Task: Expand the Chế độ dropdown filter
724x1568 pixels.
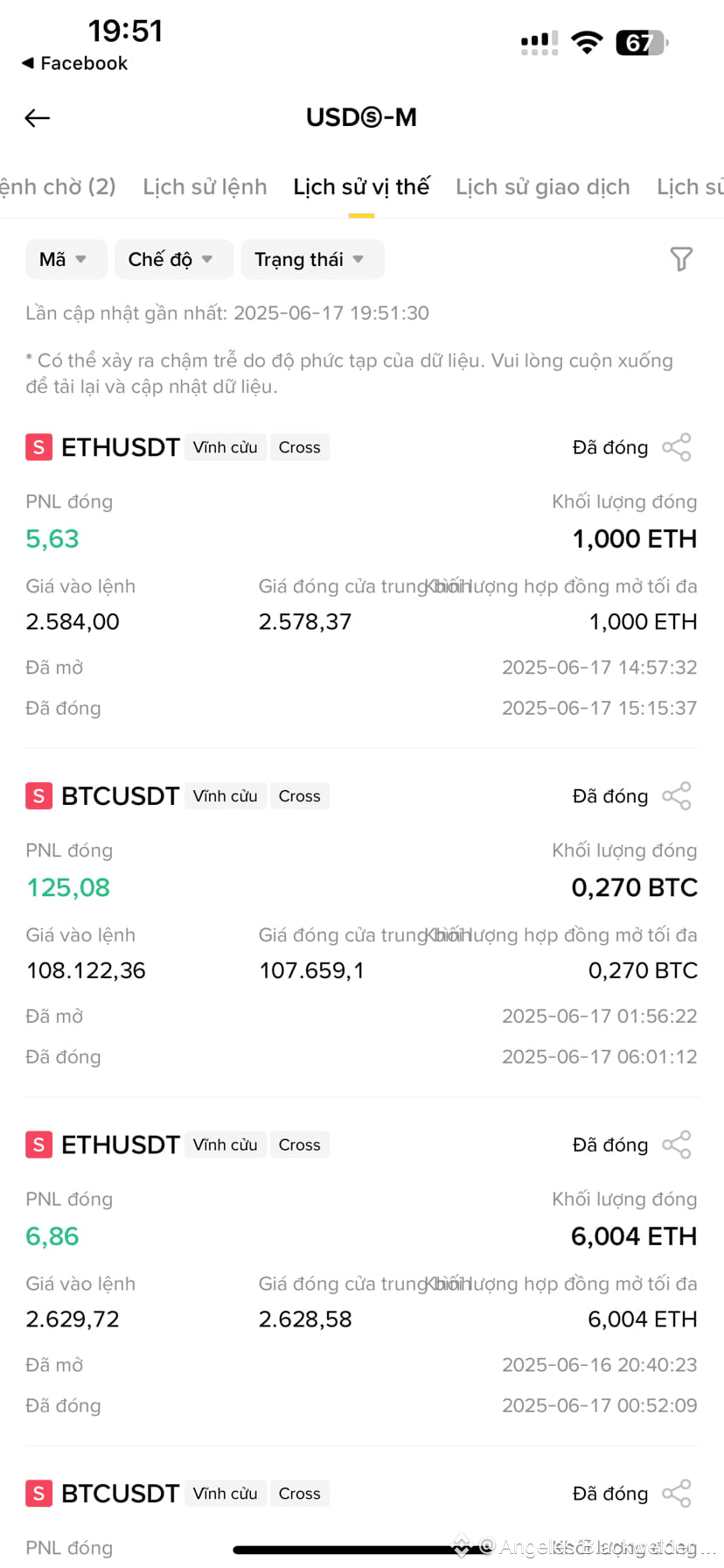Action: click(174, 259)
